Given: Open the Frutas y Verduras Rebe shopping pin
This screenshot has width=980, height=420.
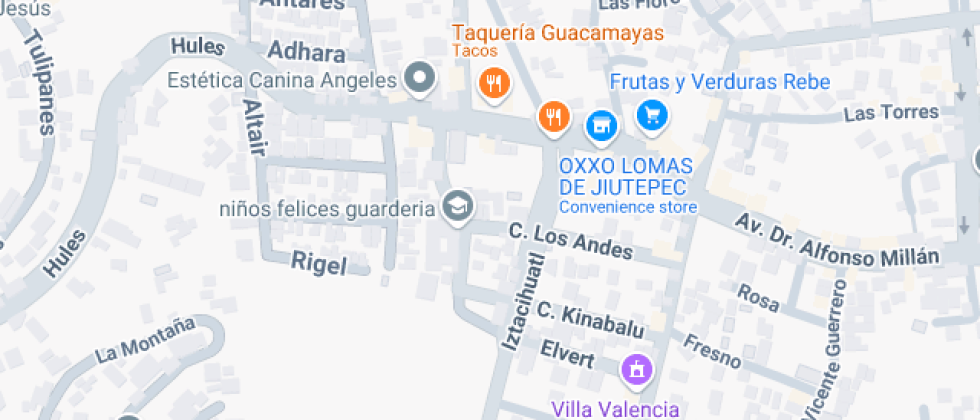Looking at the screenshot, I should pyautogui.click(x=652, y=115).
